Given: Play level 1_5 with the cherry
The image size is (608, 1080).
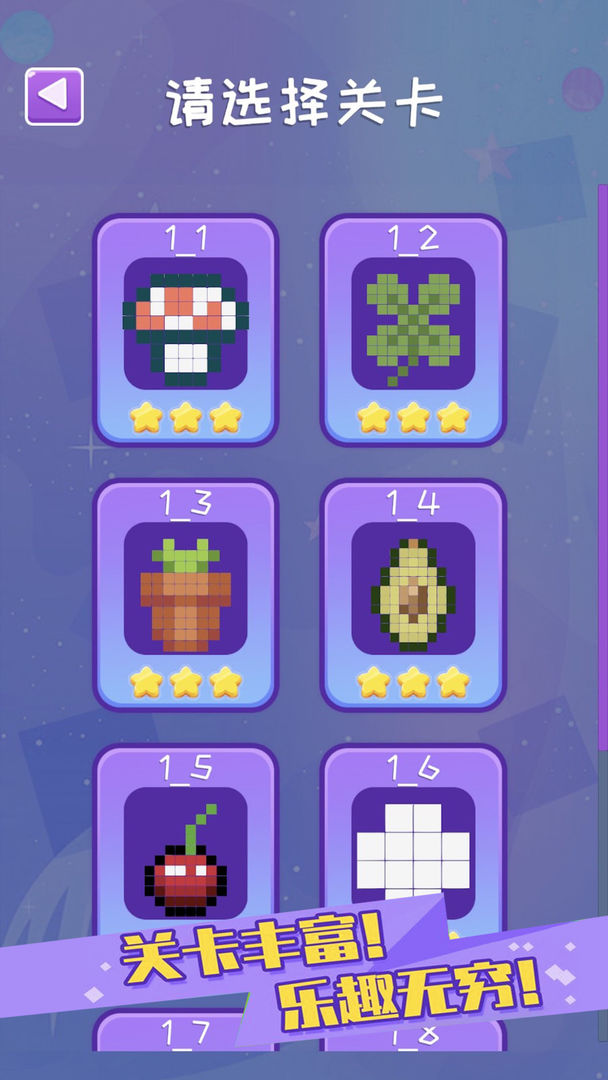Looking at the screenshot, I should point(186,850).
